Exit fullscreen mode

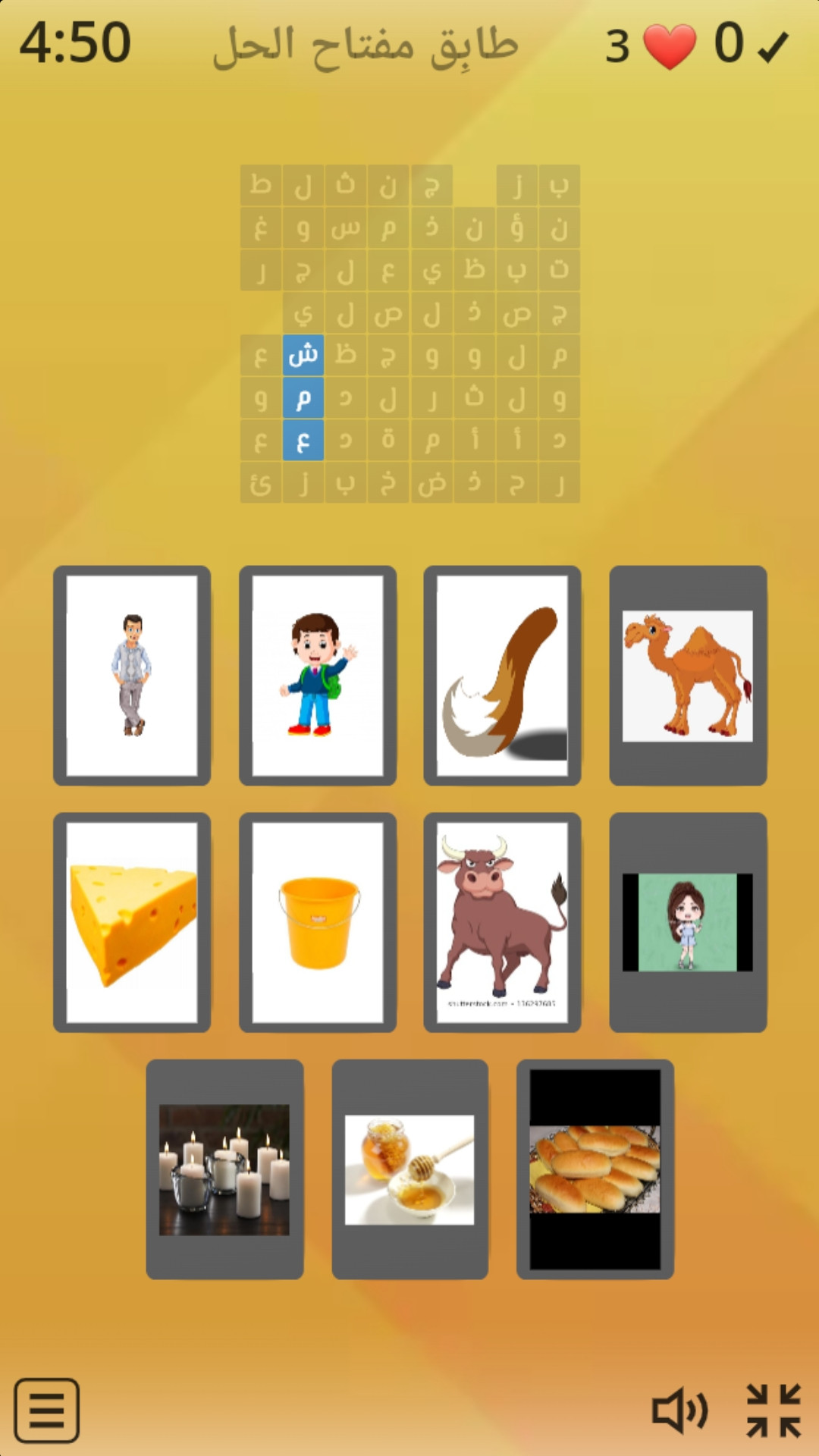click(773, 1410)
